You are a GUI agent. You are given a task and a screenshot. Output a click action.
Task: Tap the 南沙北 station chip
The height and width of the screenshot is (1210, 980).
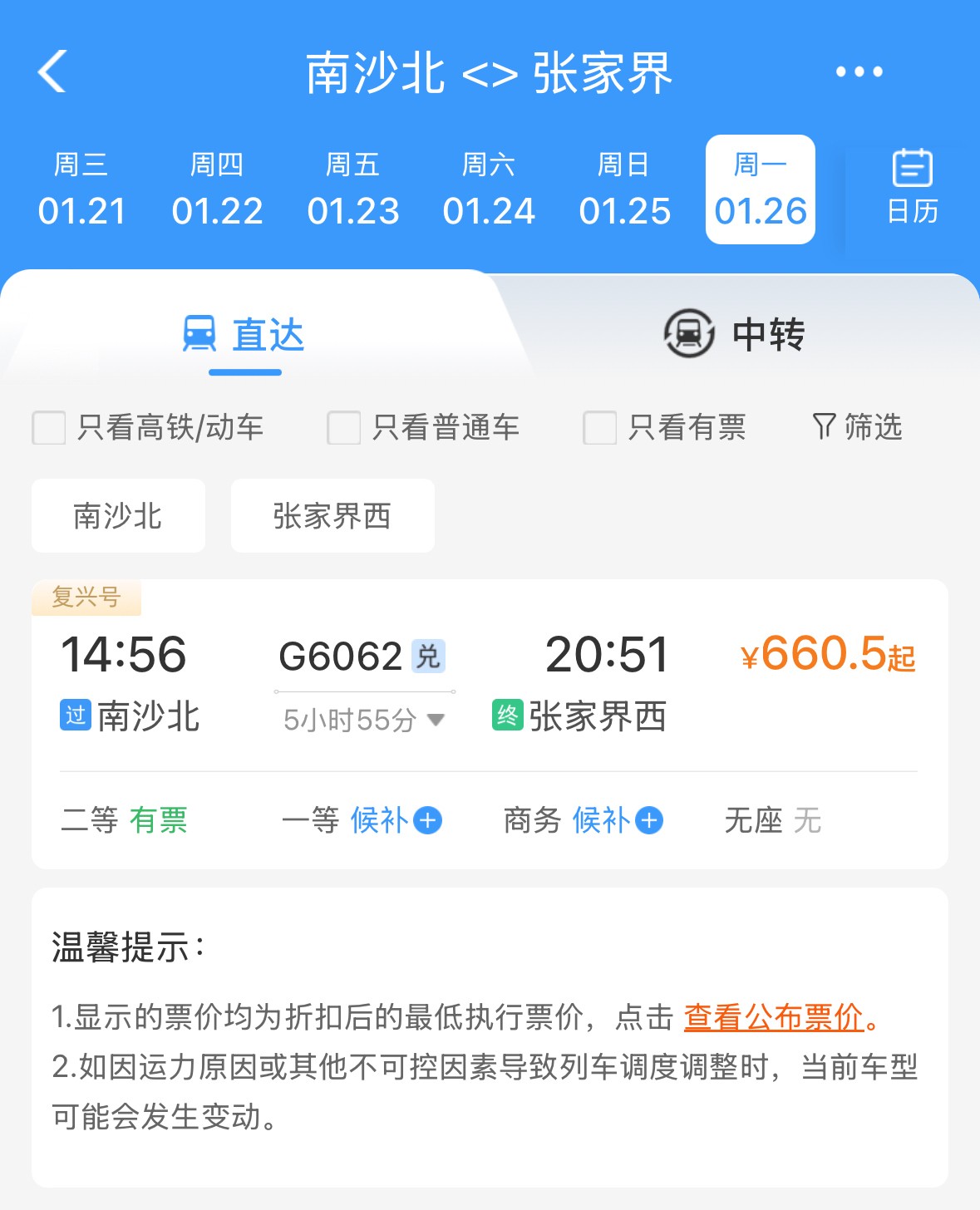(118, 516)
